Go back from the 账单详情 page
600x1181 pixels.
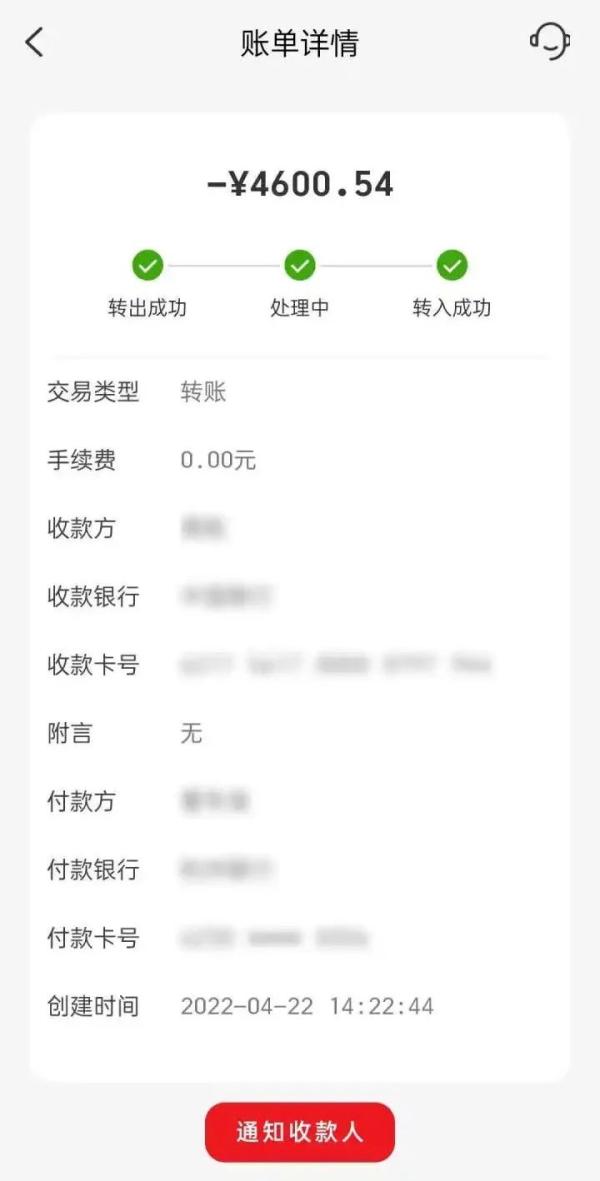(35, 42)
